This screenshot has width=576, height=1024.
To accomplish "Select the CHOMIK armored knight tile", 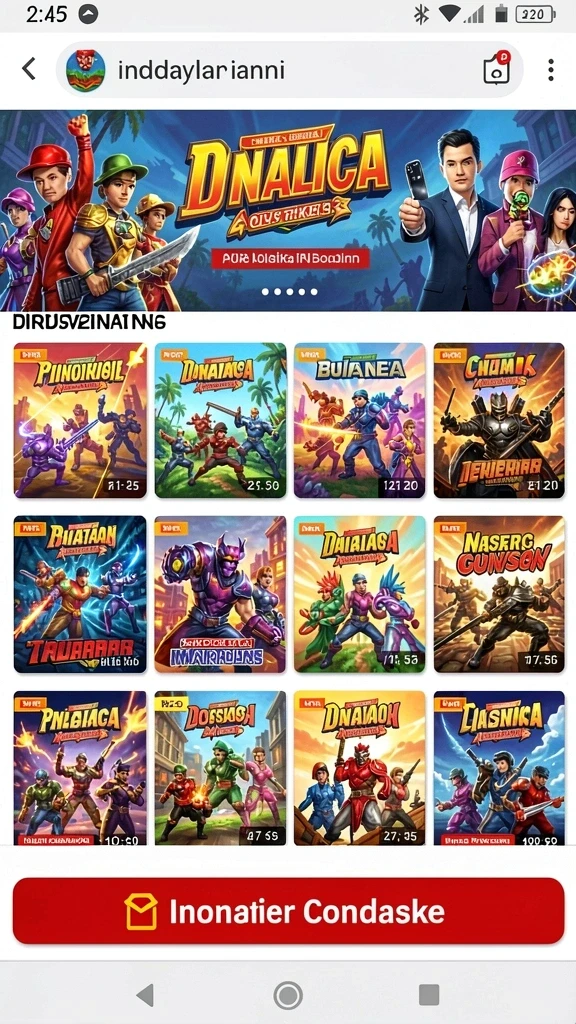I will point(499,421).
